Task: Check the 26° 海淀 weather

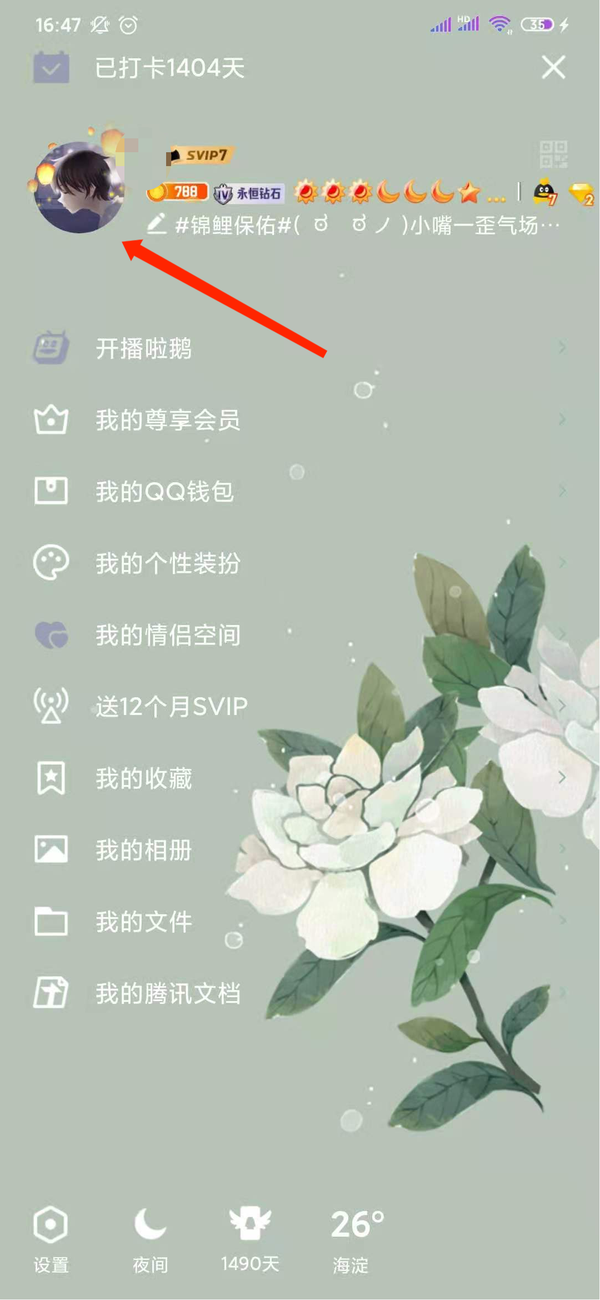Action: point(357,1240)
